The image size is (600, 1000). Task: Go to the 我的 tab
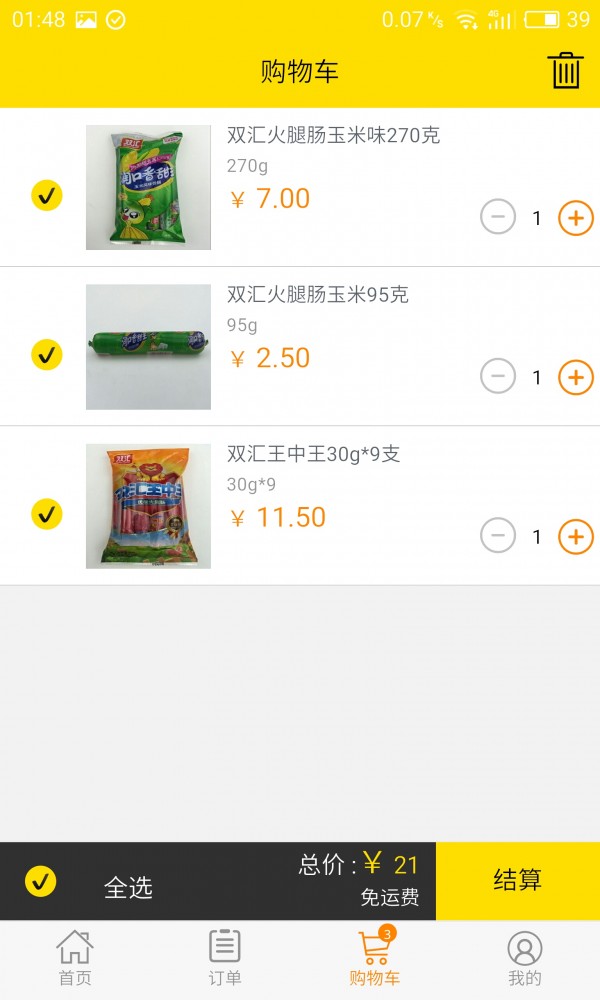pos(525,958)
